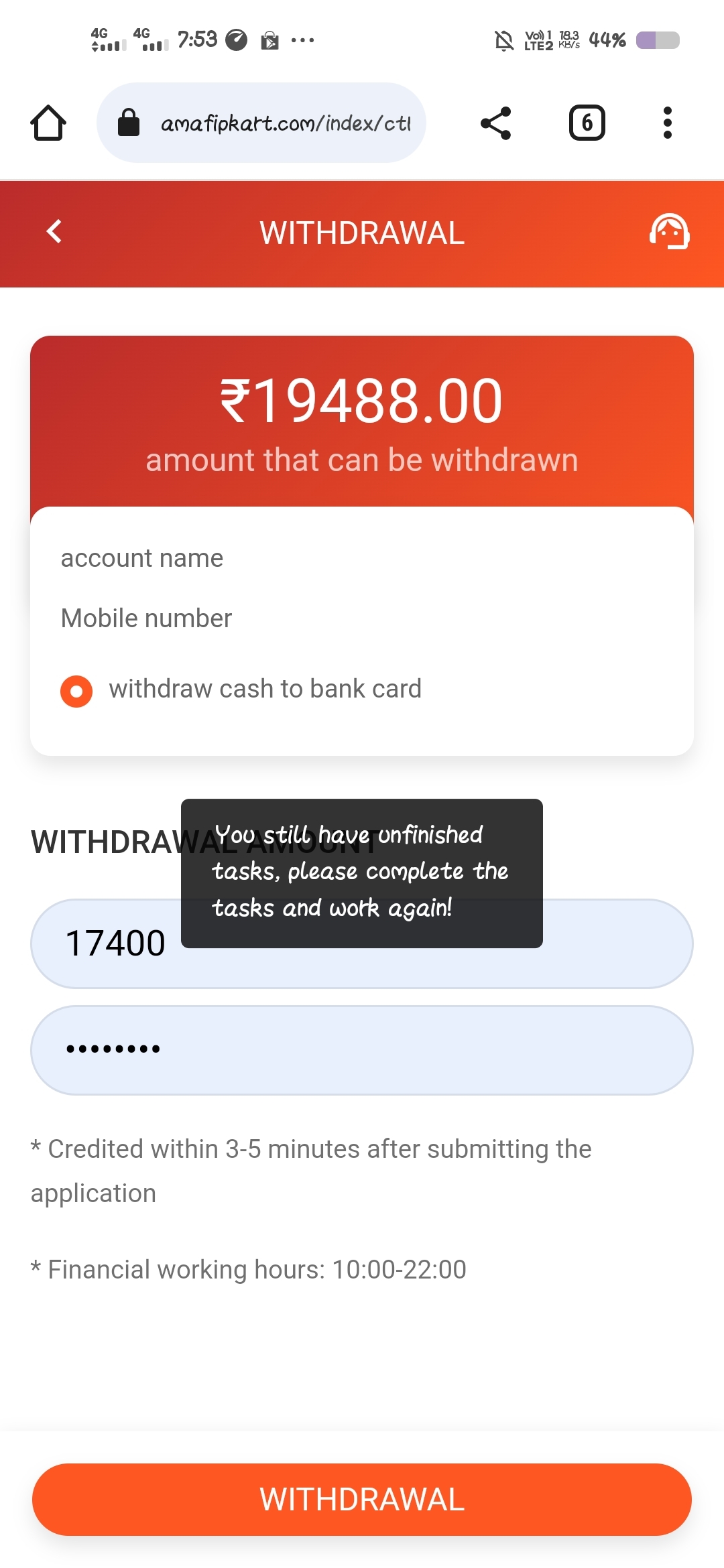
Task: Open the browser overflow menu
Action: click(x=667, y=123)
